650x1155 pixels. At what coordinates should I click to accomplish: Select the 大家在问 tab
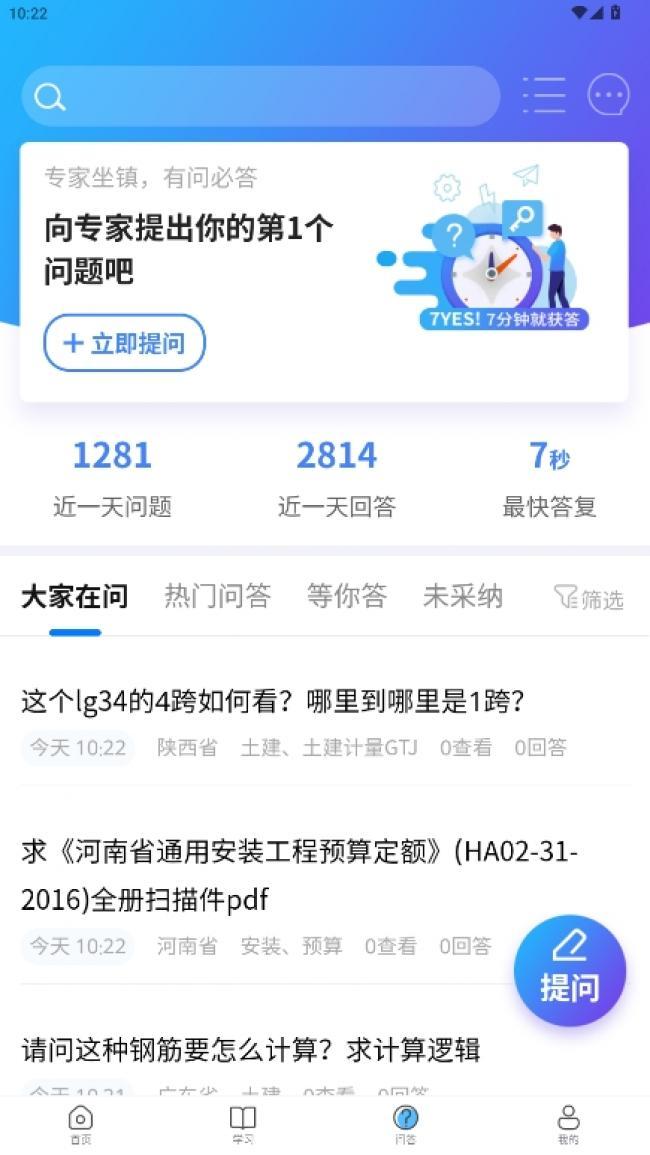click(75, 597)
